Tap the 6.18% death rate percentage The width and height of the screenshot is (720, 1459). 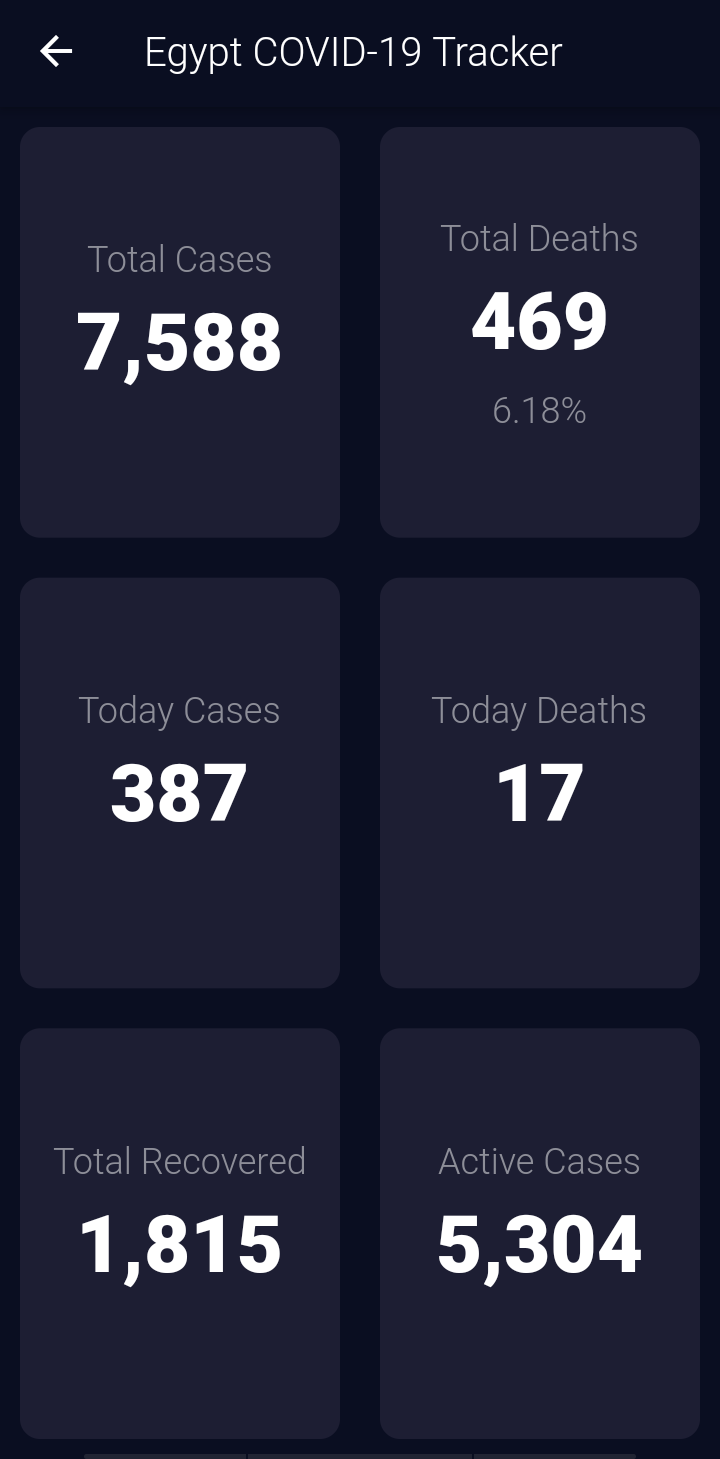539,409
